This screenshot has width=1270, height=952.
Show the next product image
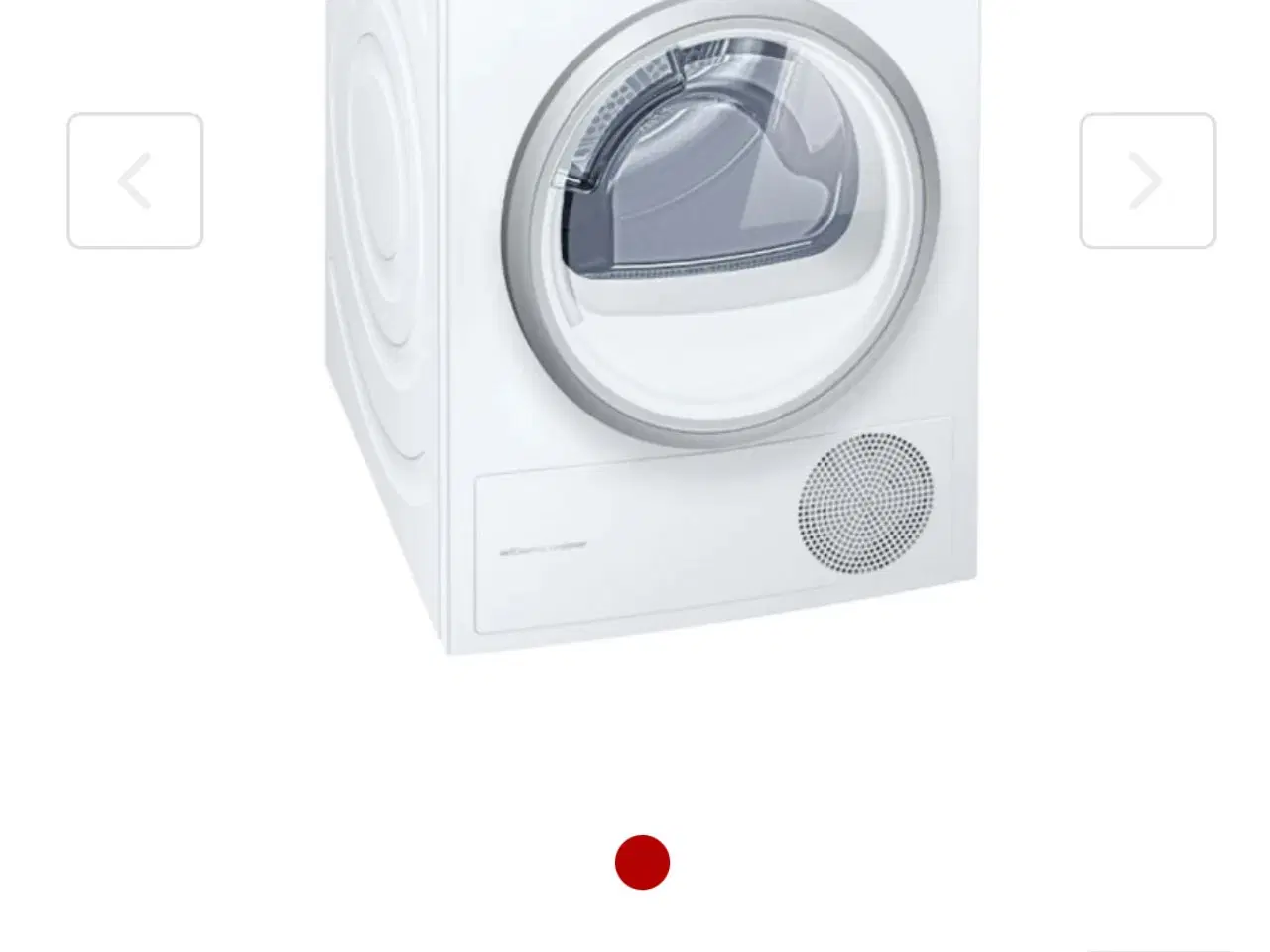1148,180
